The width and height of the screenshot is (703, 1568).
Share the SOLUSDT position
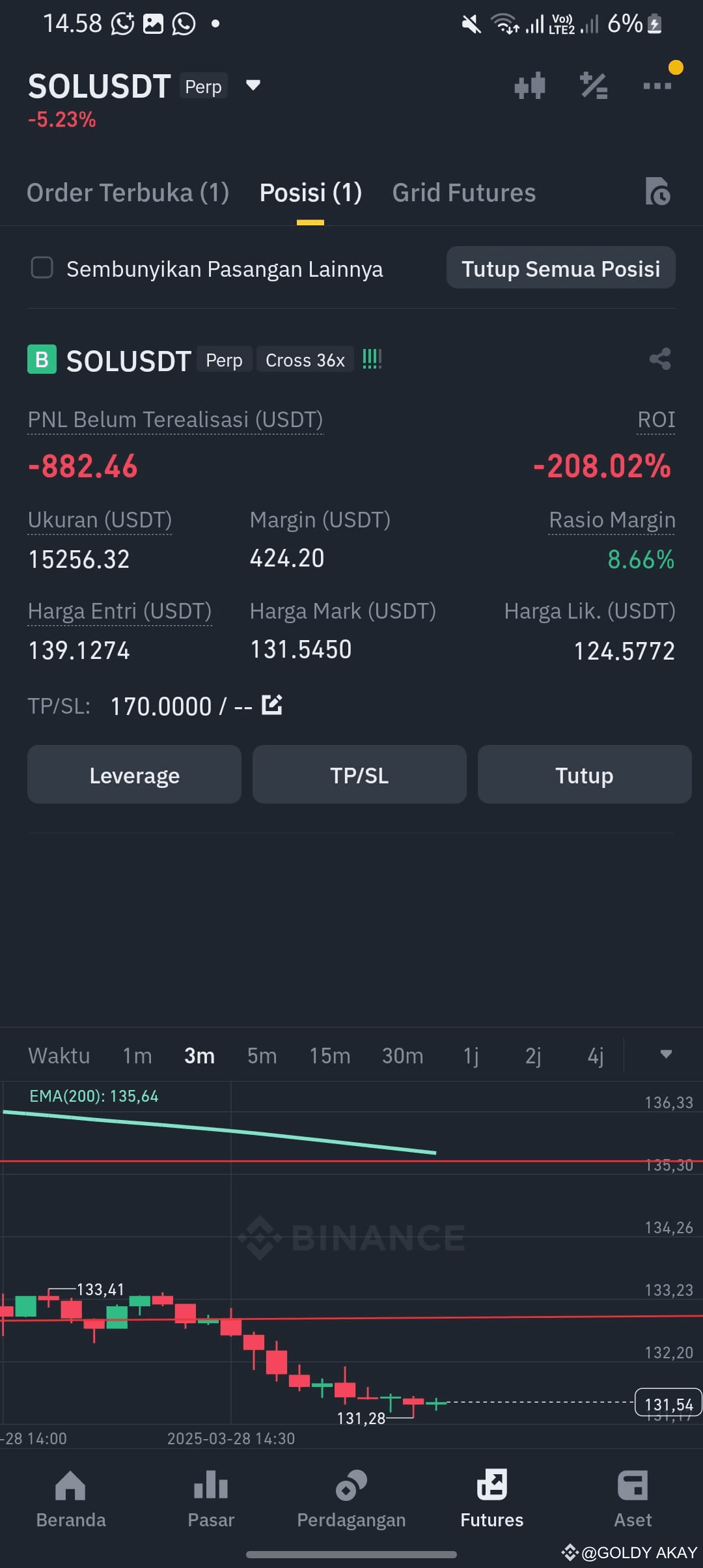(661, 359)
